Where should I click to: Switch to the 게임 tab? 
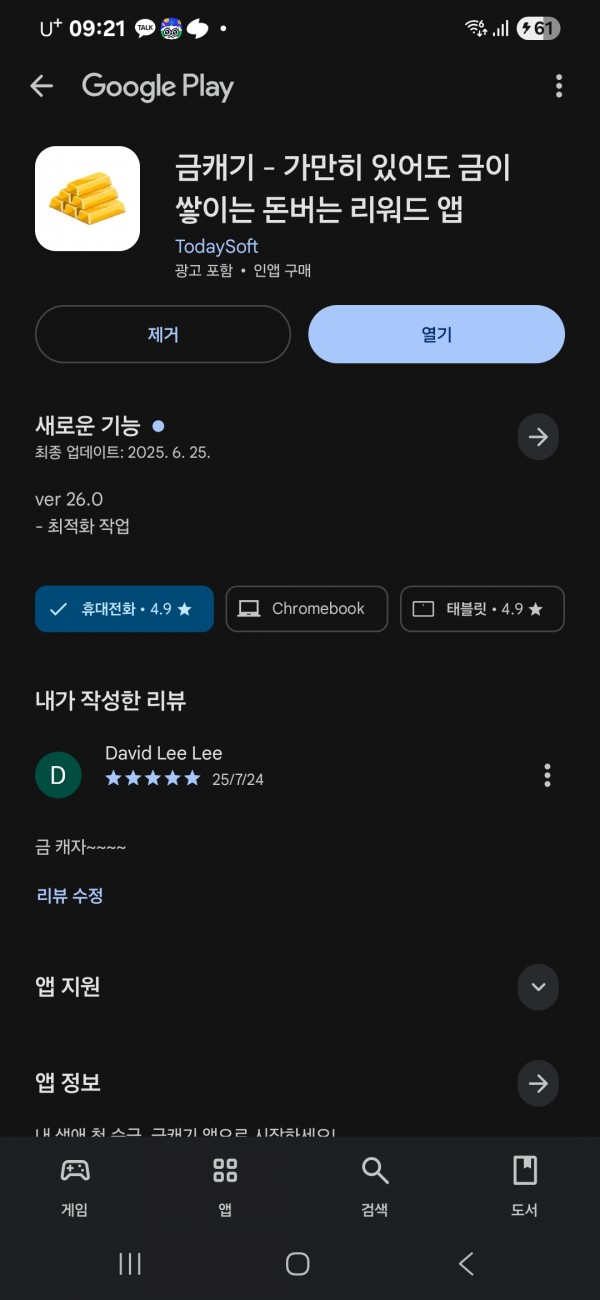pyautogui.click(x=75, y=1187)
